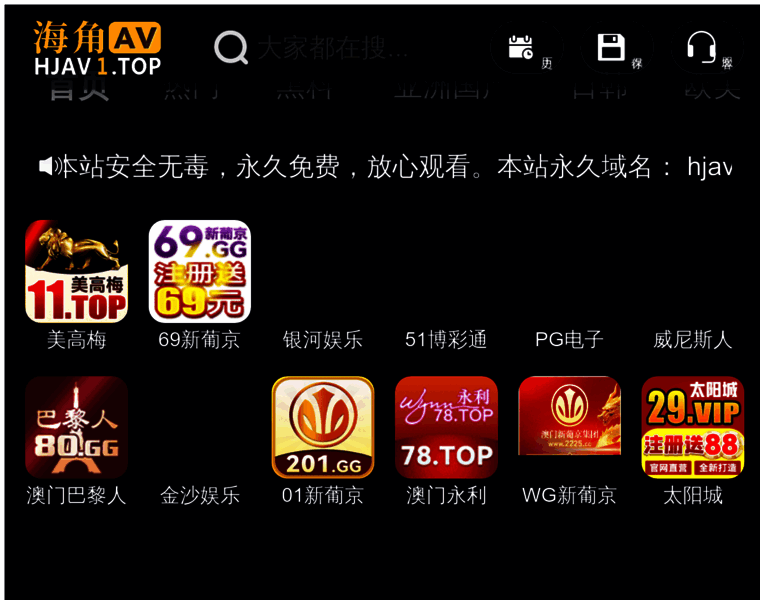The image size is (760, 600).
Task: Open the 澳门永利 tile
Action: coord(446,427)
